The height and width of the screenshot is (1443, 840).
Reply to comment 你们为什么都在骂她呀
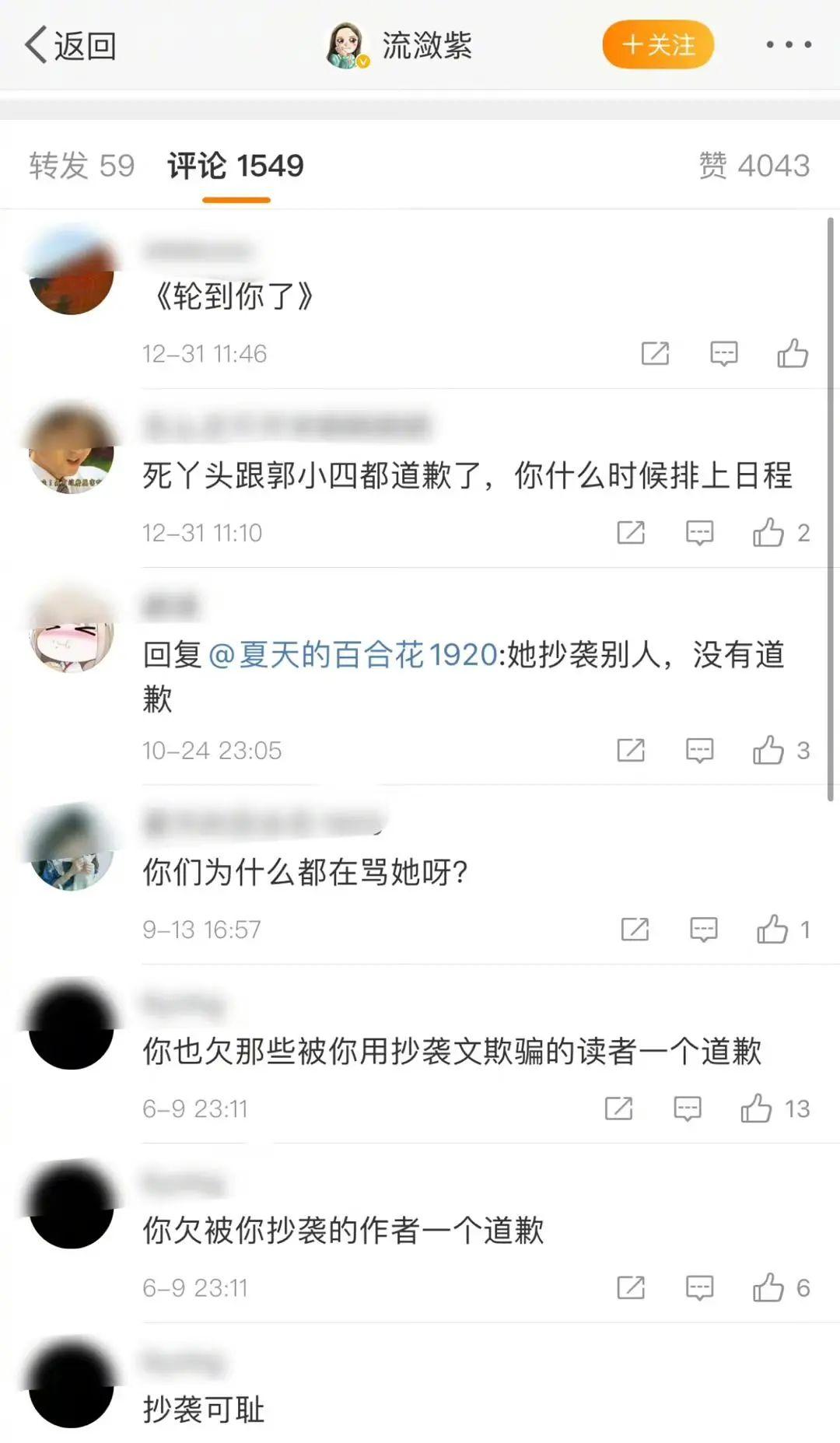coord(703,930)
